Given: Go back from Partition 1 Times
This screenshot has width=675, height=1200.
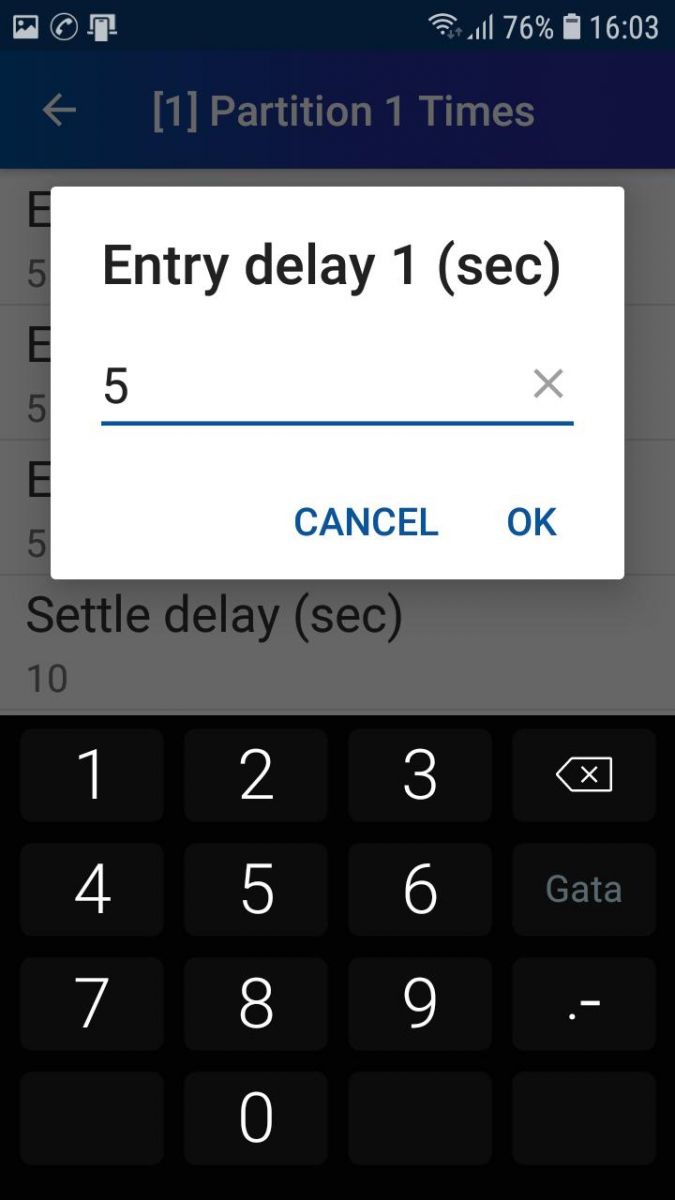Looking at the screenshot, I should (60, 111).
